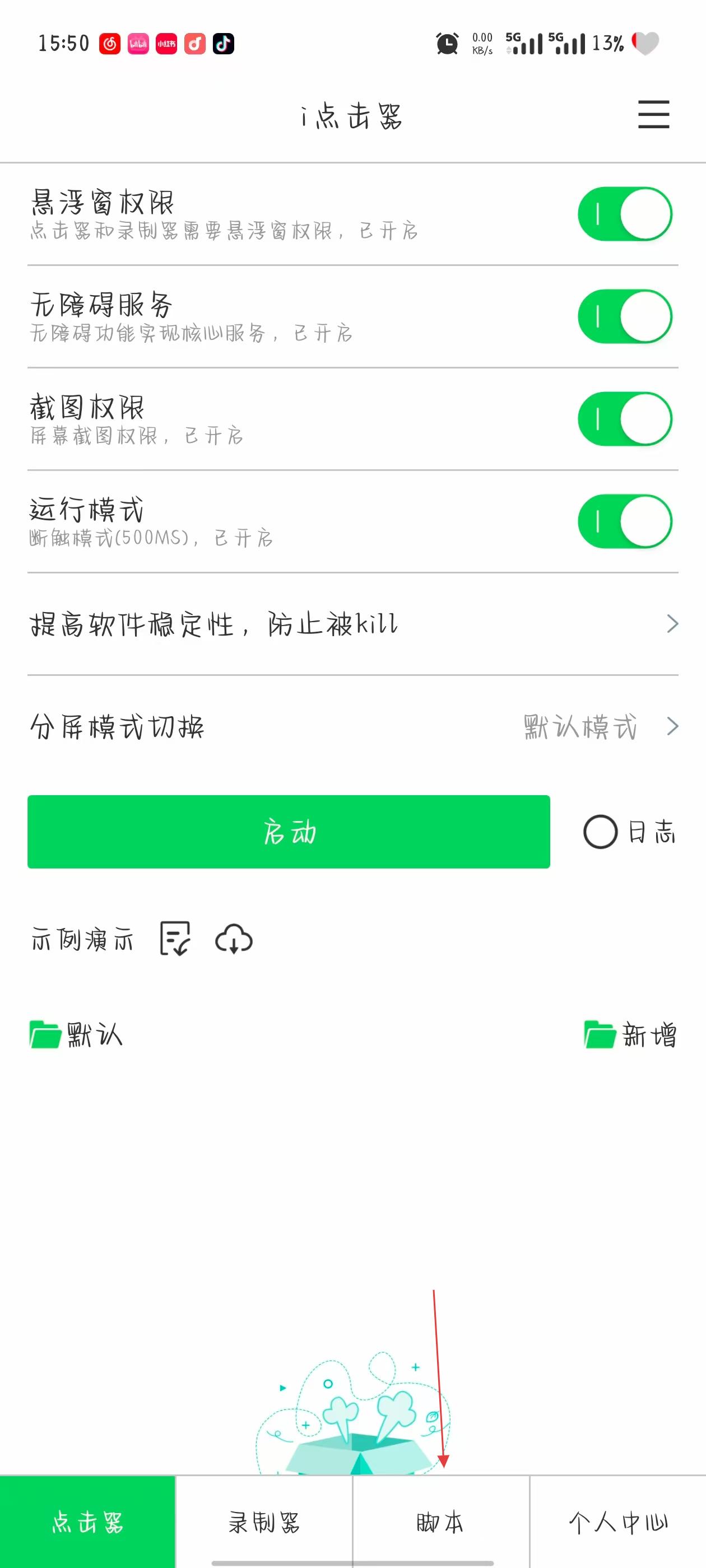The height and width of the screenshot is (1568, 706).
Task: Open 分屏模式切换 options
Action: pyautogui.click(x=352, y=726)
